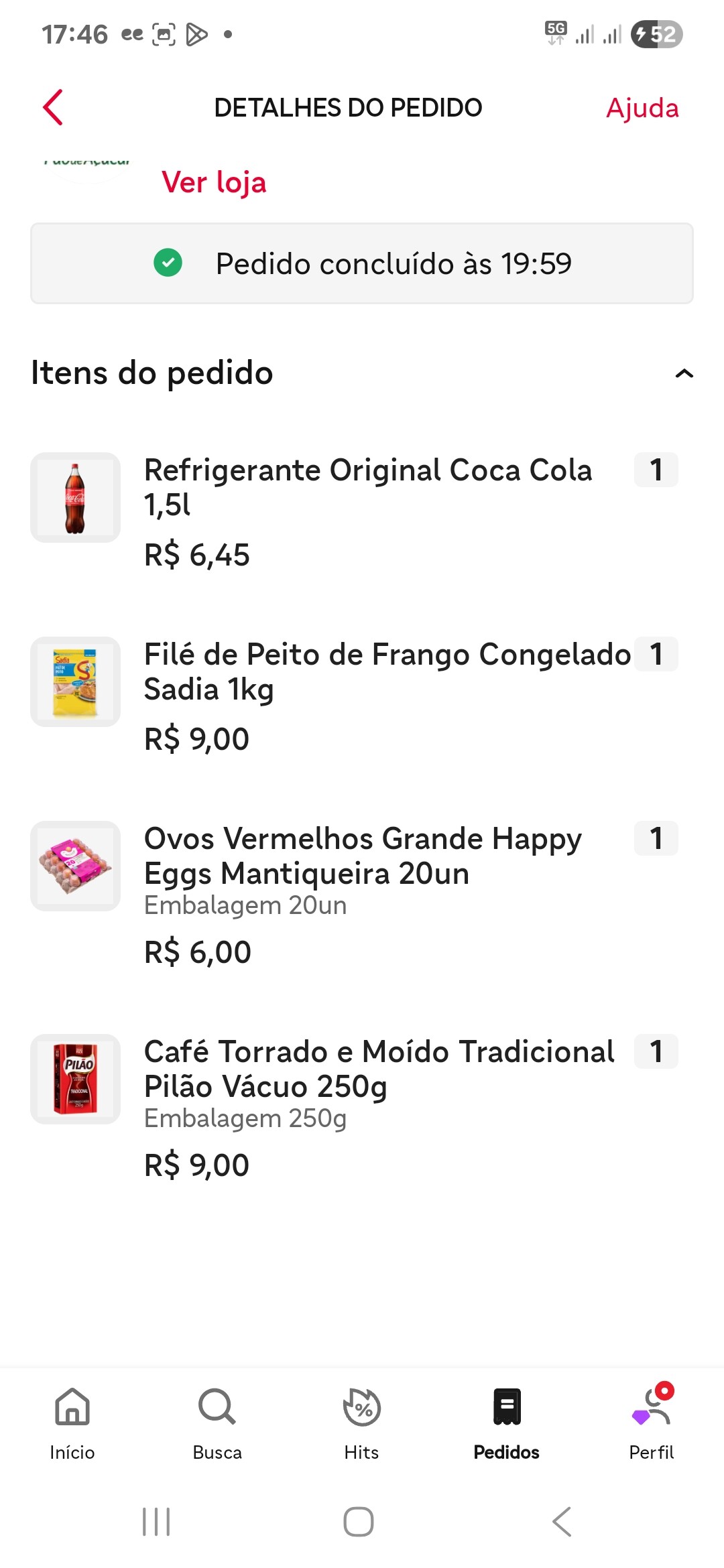Go back from order details

click(53, 107)
